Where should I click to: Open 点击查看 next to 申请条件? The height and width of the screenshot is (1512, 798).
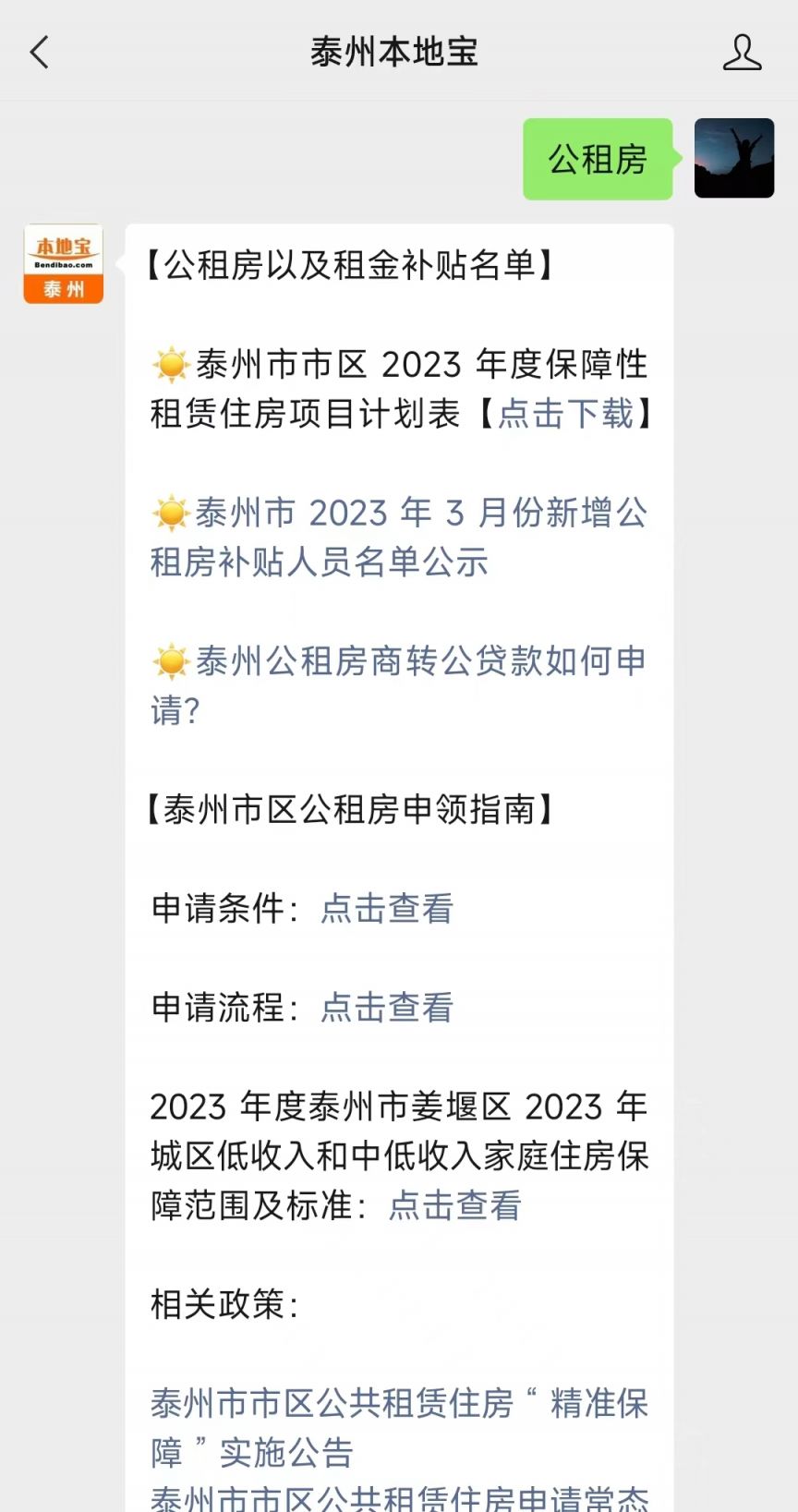385,910
